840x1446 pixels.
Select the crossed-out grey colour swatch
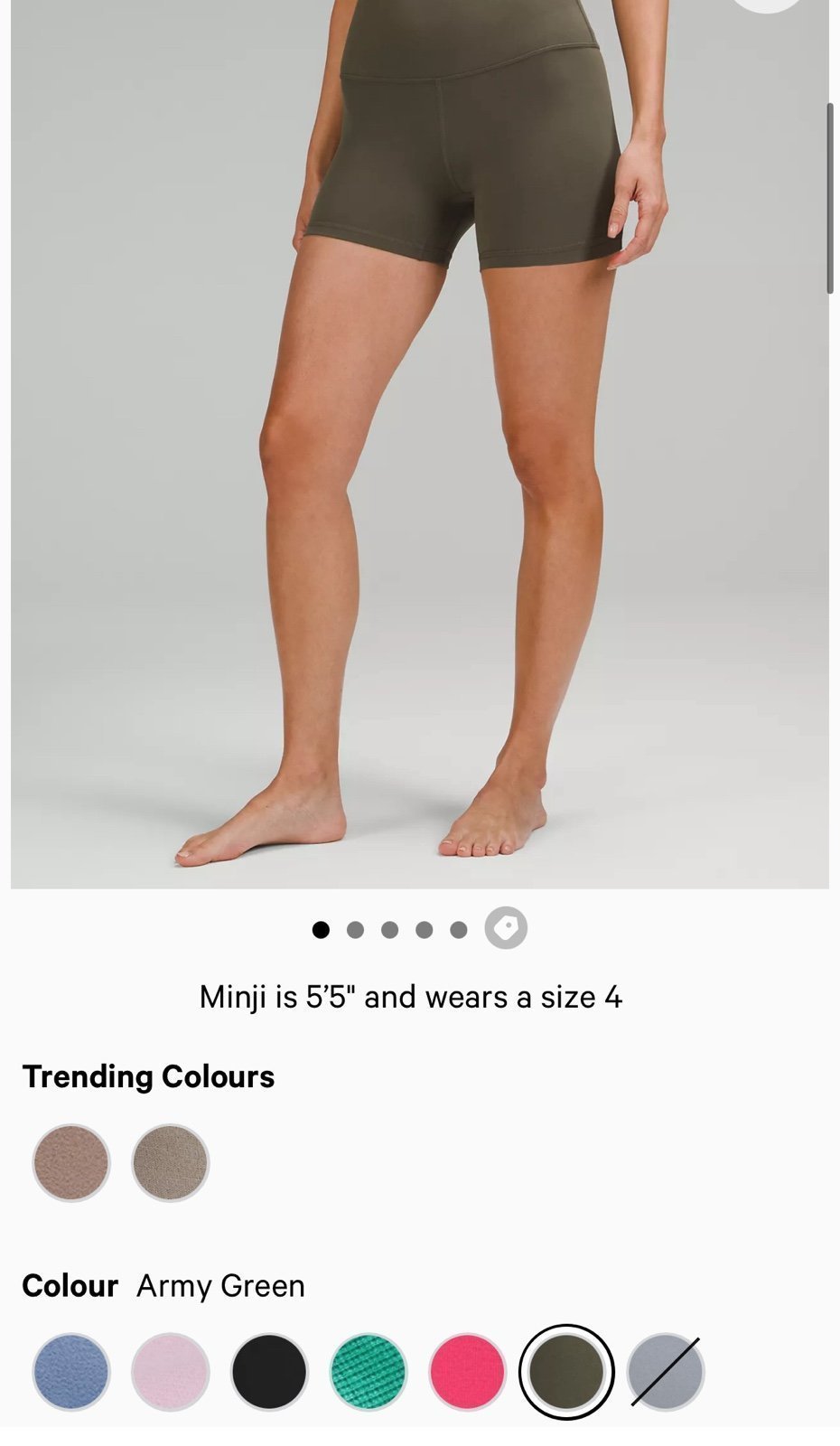[x=666, y=1372]
